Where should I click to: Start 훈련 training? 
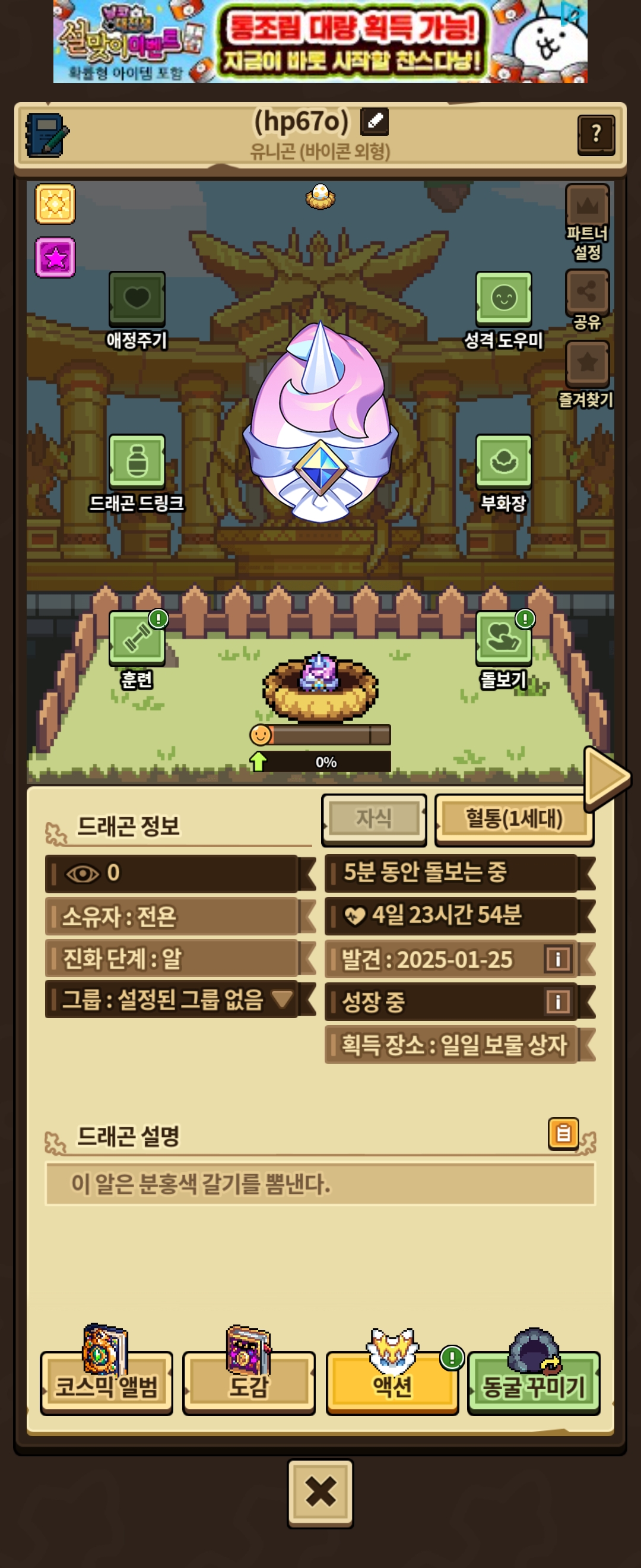point(137,638)
